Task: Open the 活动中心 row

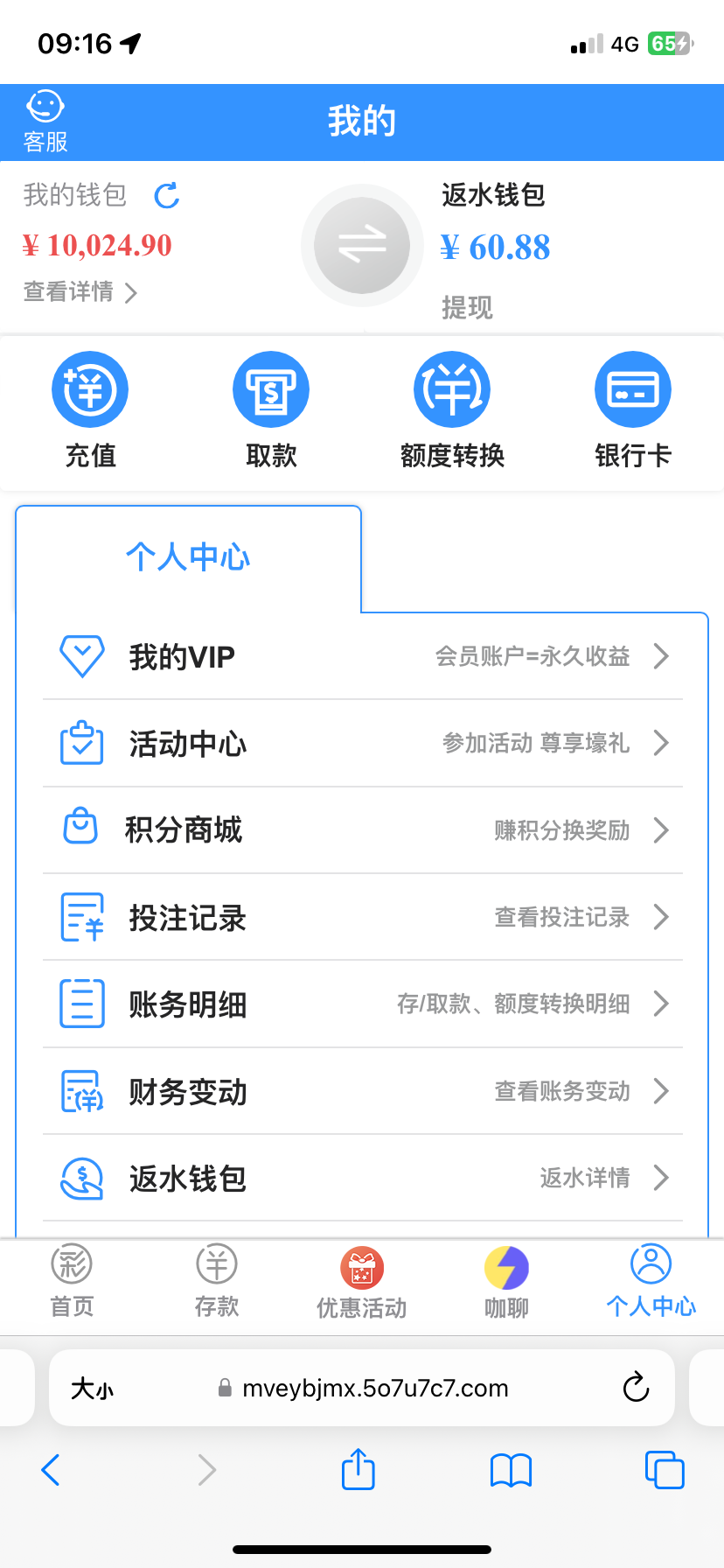Action: pyautogui.click(x=362, y=743)
